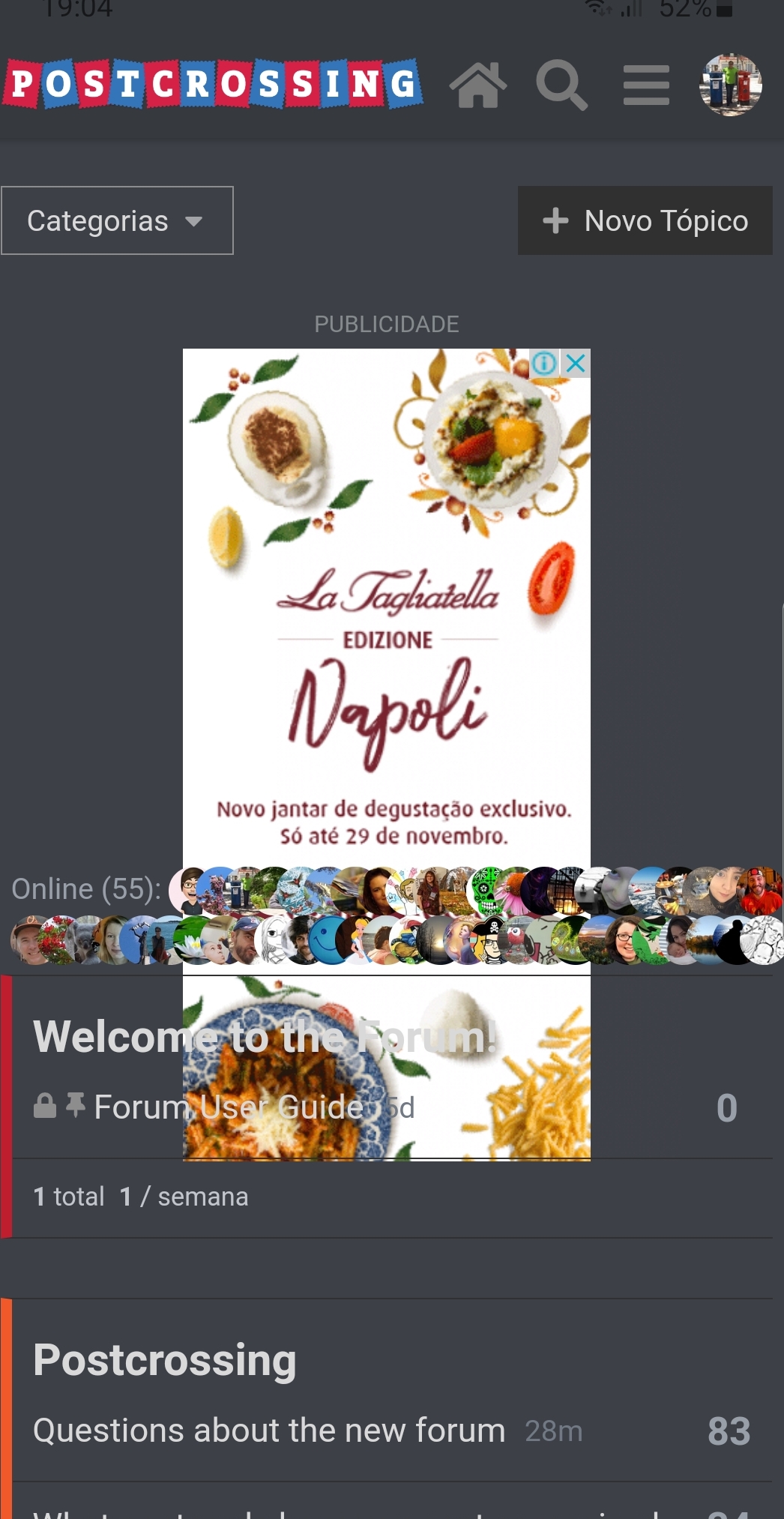This screenshot has height=1519, width=784.
Task: Open the search magnifier
Action: click(562, 85)
